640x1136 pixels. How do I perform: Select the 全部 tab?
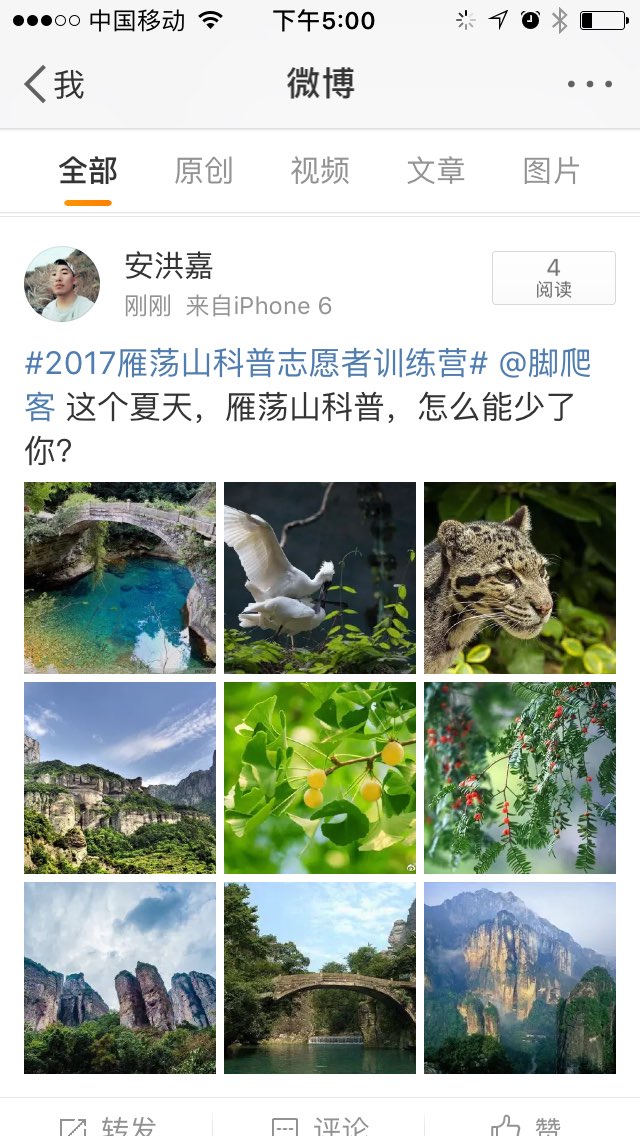tap(88, 171)
